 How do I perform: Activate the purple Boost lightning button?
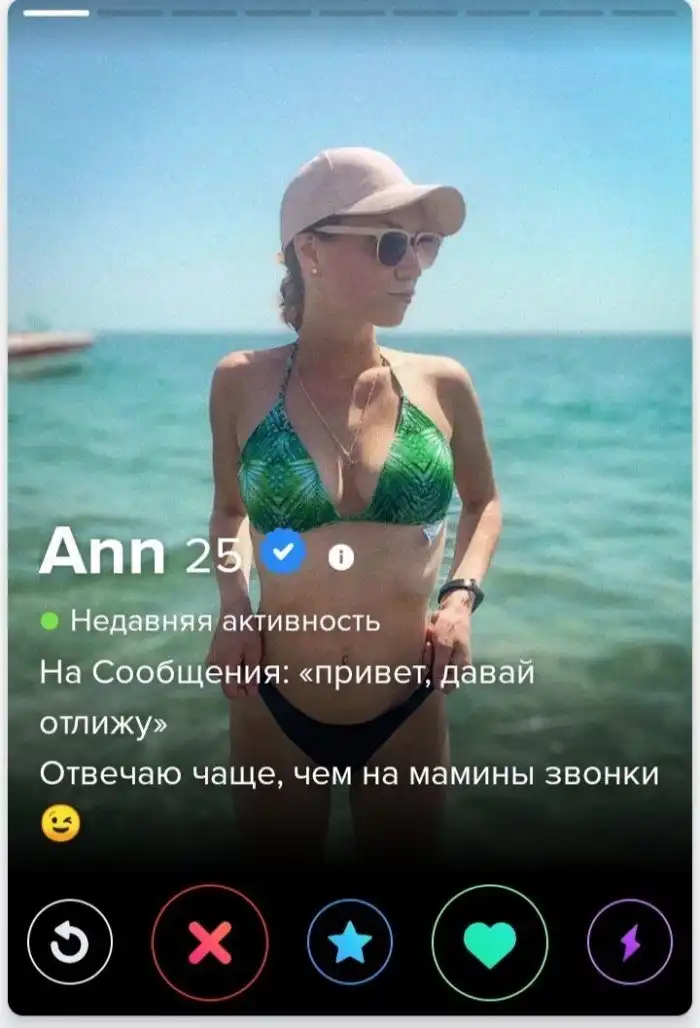(630, 942)
